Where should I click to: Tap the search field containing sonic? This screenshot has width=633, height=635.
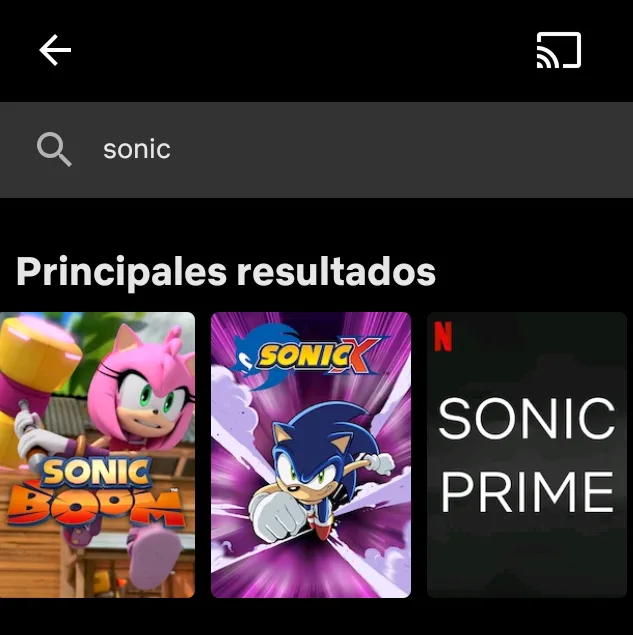(330, 150)
